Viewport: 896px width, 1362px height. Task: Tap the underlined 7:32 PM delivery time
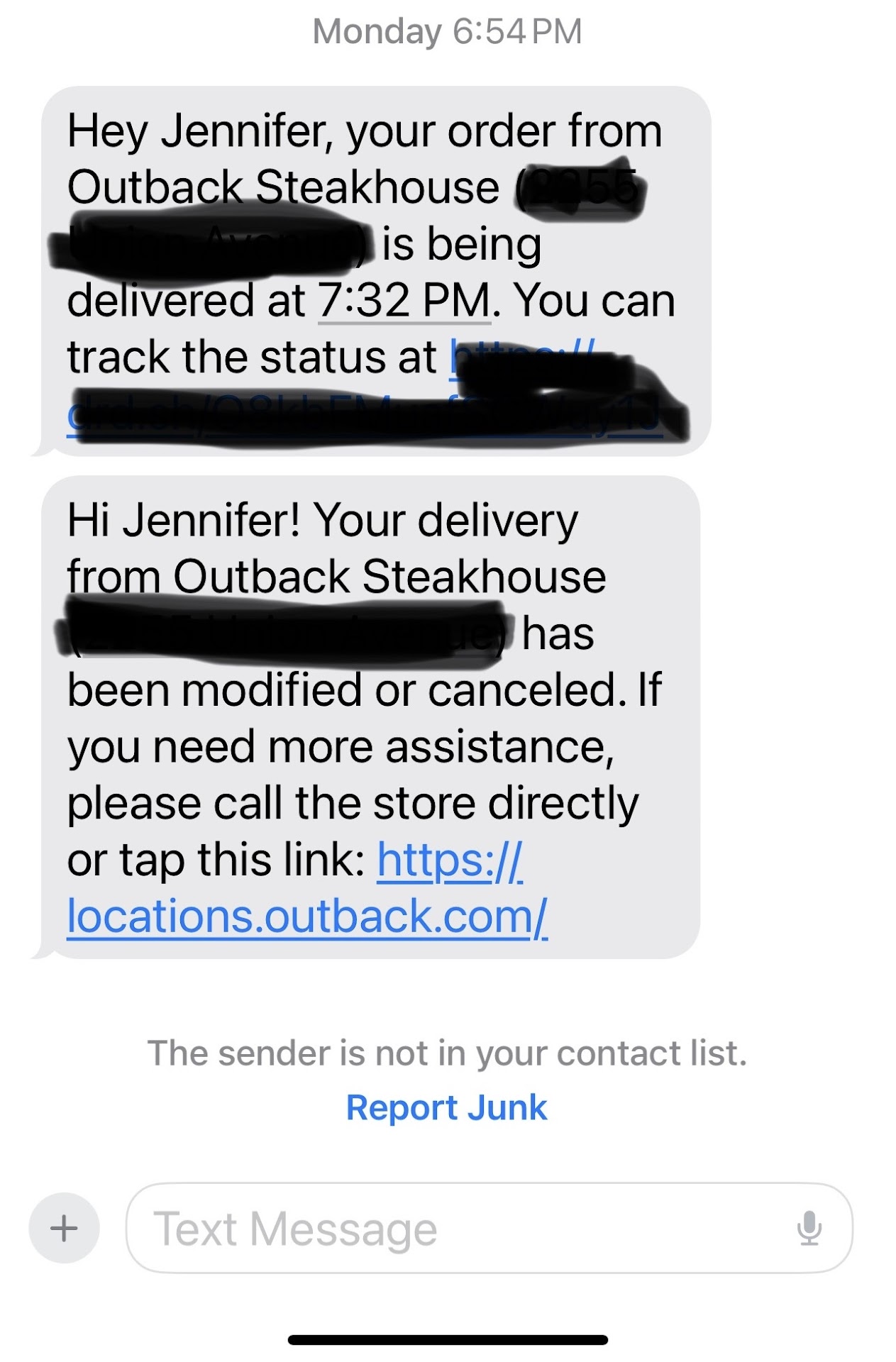404,301
